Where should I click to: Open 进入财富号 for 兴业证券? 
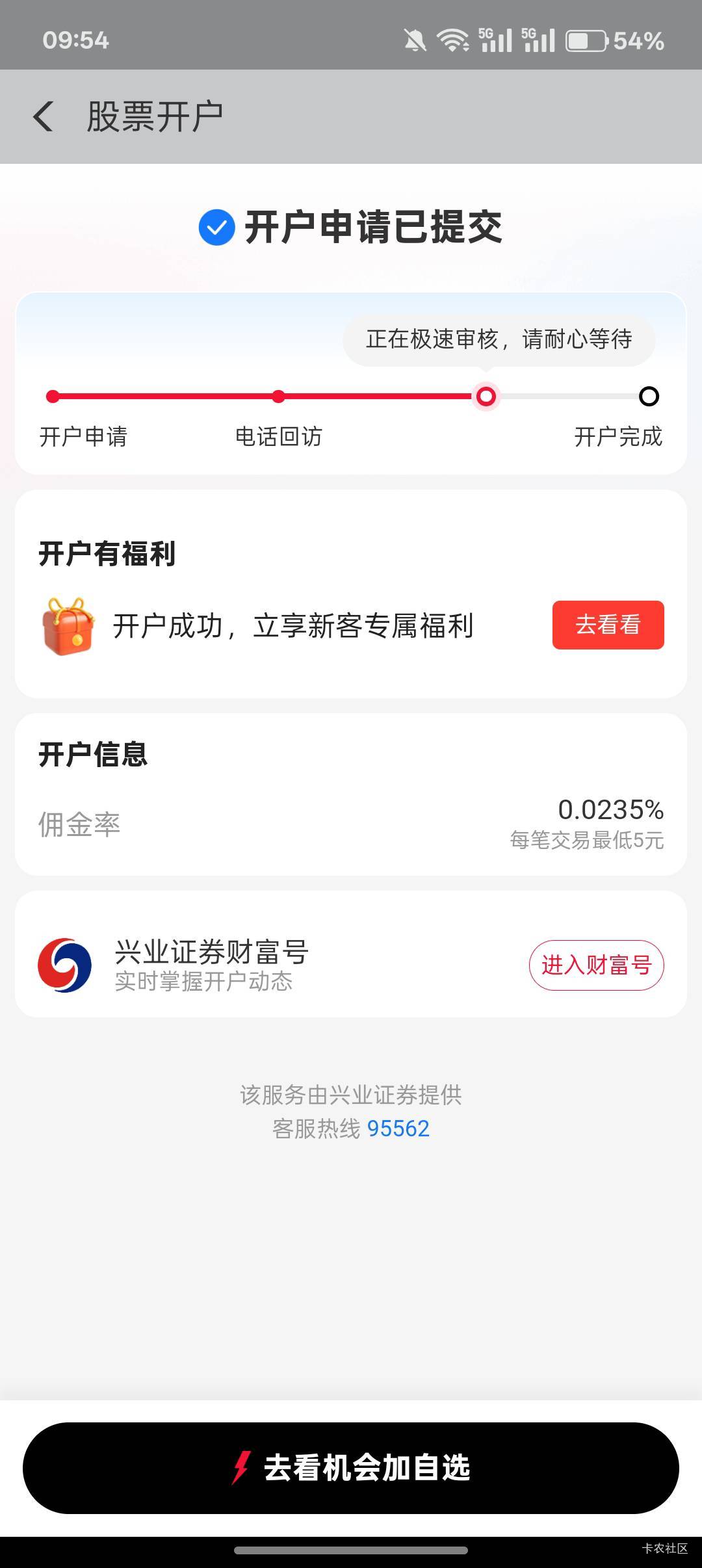tap(596, 965)
